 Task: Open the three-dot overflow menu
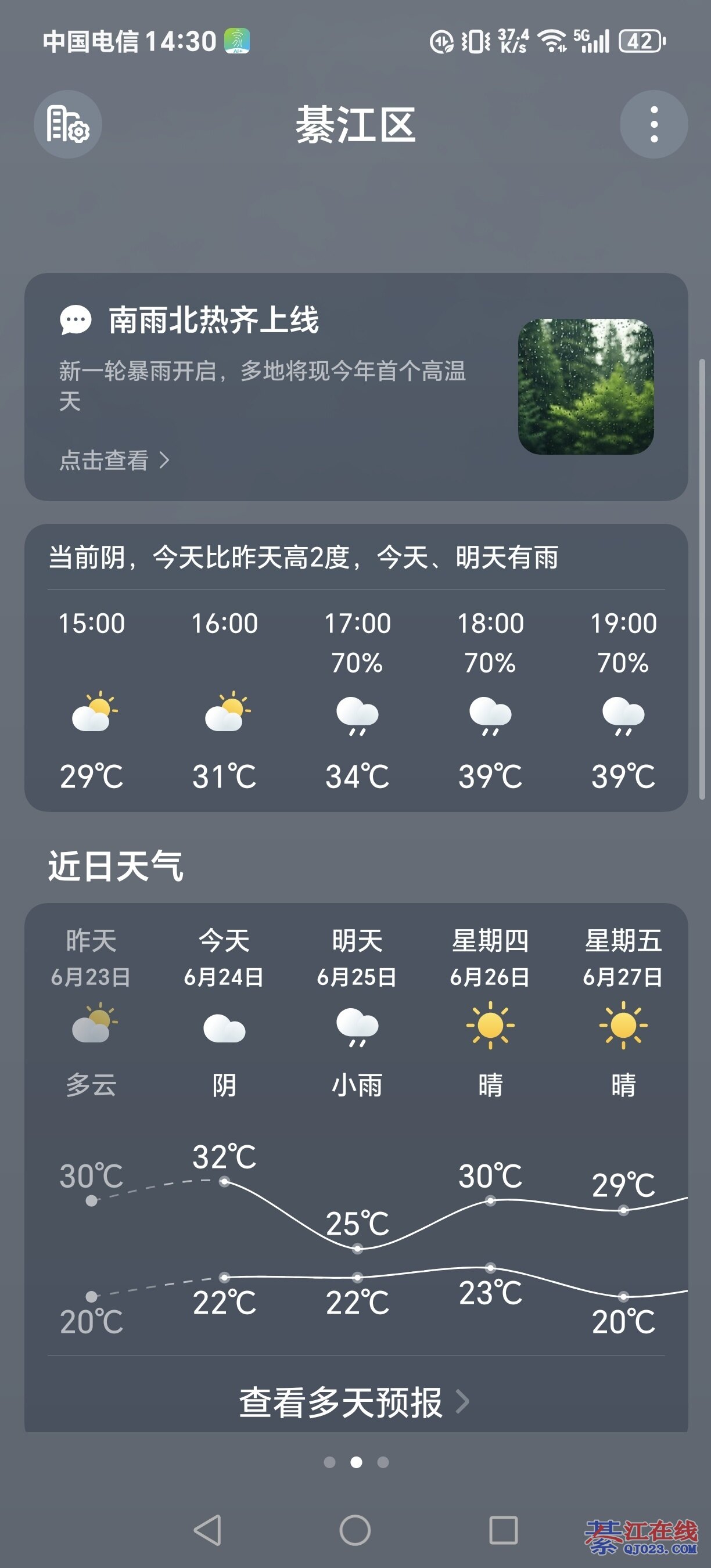pyautogui.click(x=653, y=125)
